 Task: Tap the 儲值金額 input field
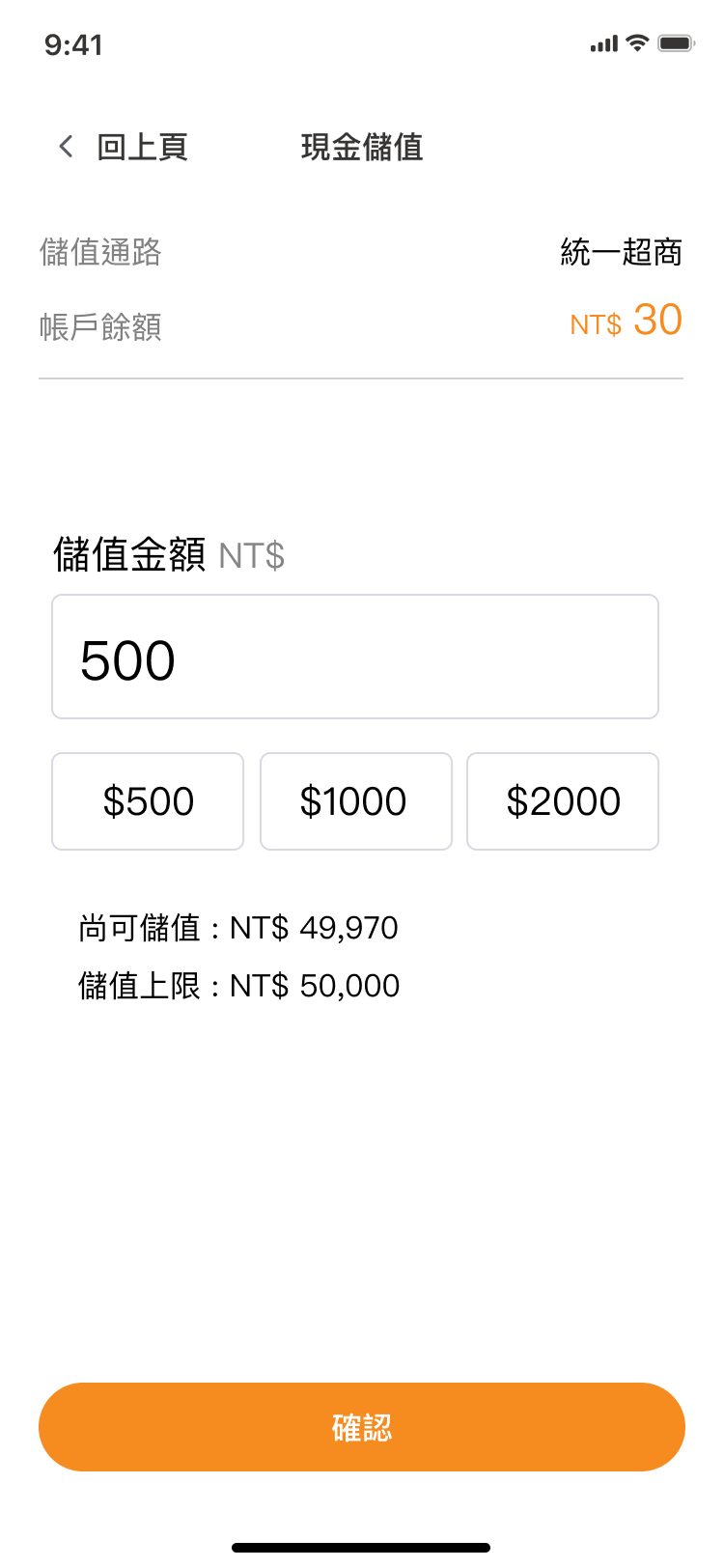pyautogui.click(x=355, y=657)
